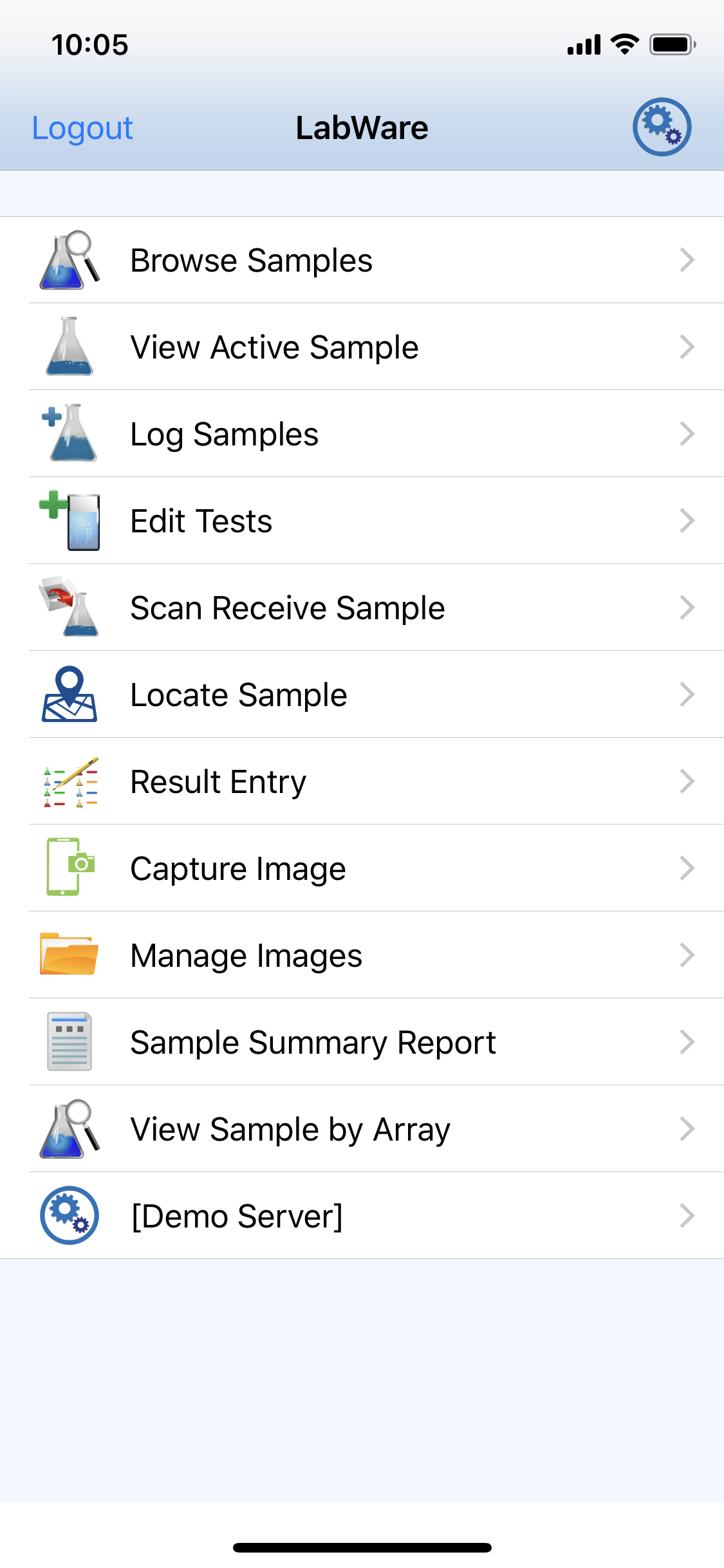
Task: Log out of LabWare
Action: coord(82,128)
